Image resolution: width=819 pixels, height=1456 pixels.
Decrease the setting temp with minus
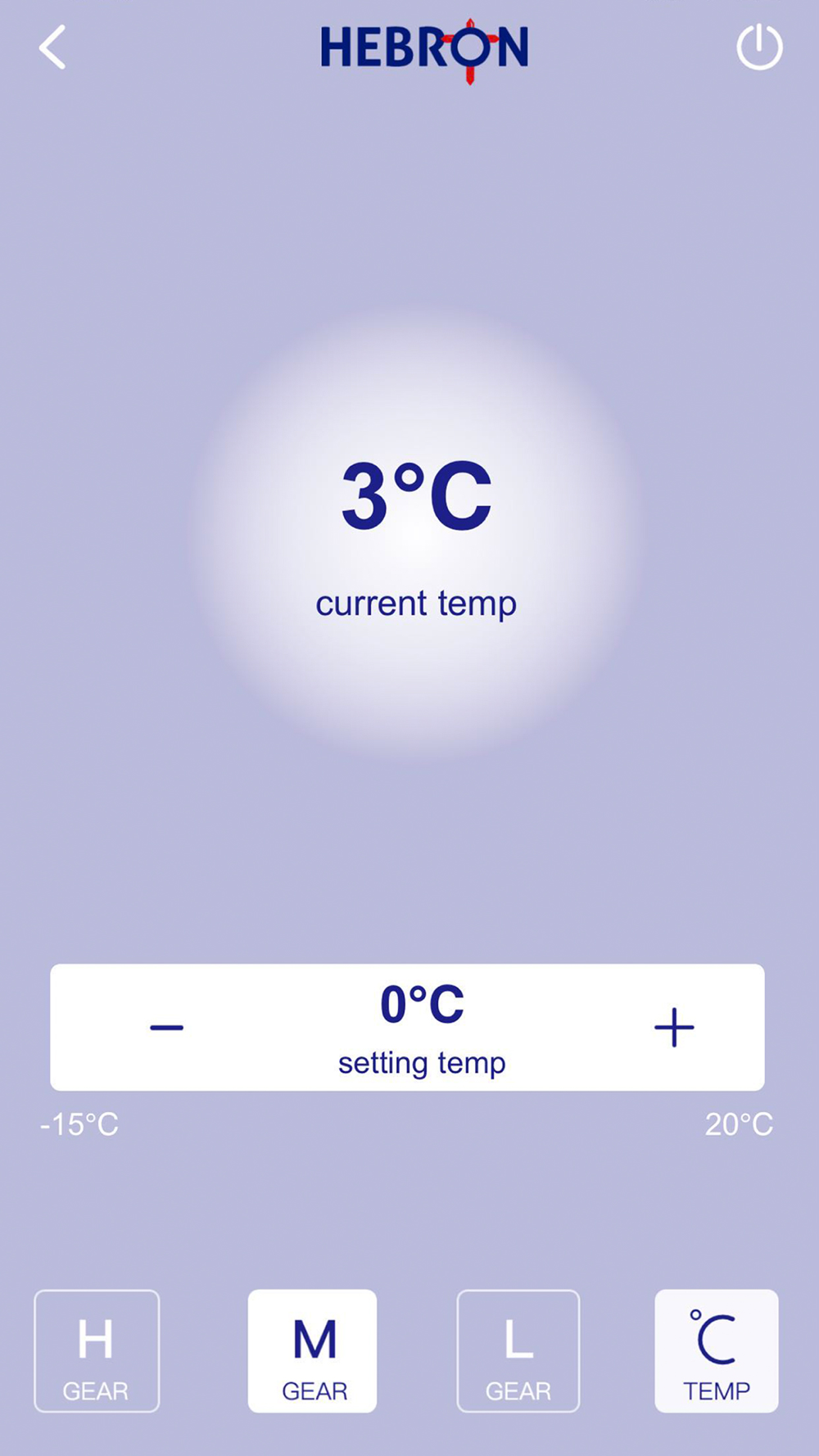coord(166,1027)
